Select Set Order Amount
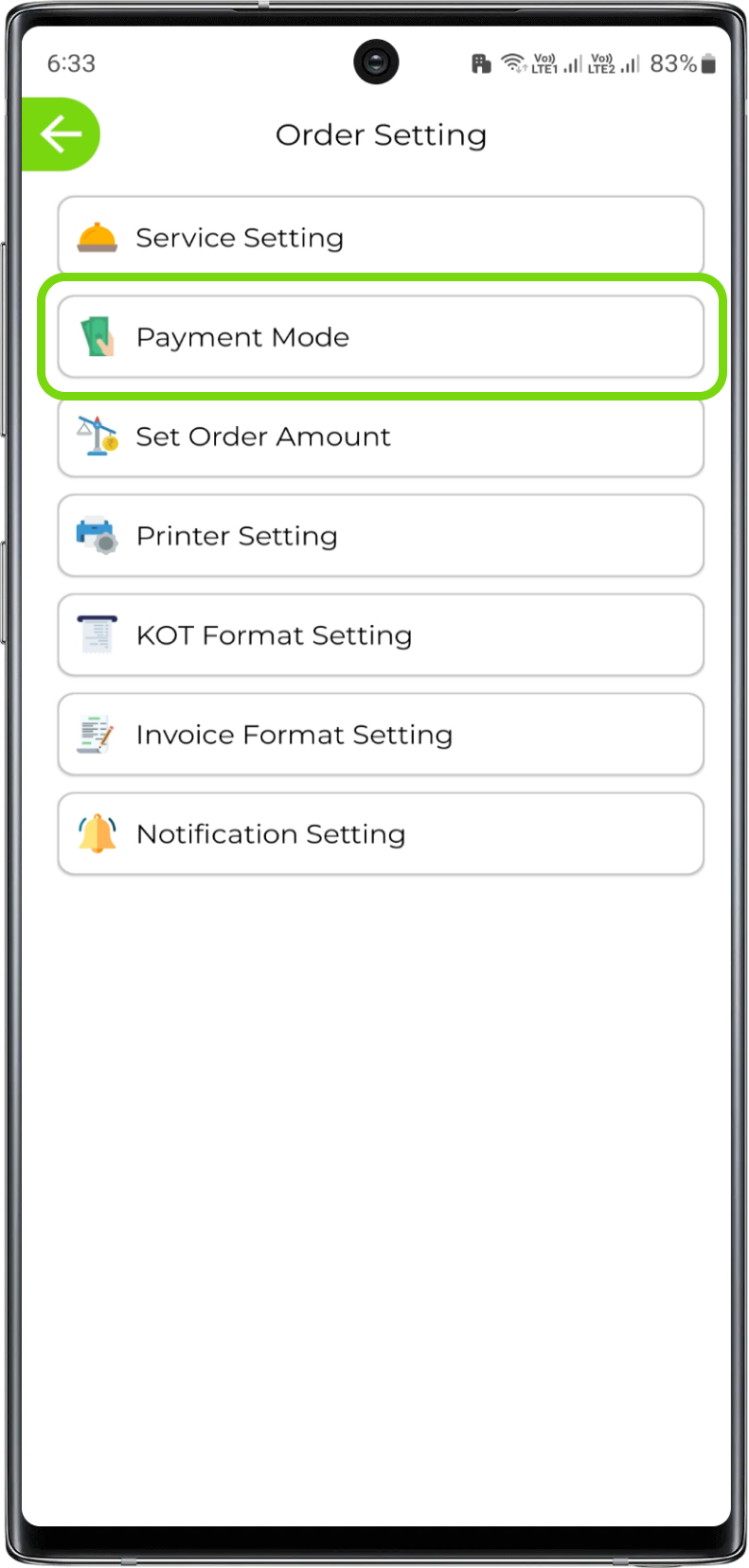 click(x=380, y=437)
